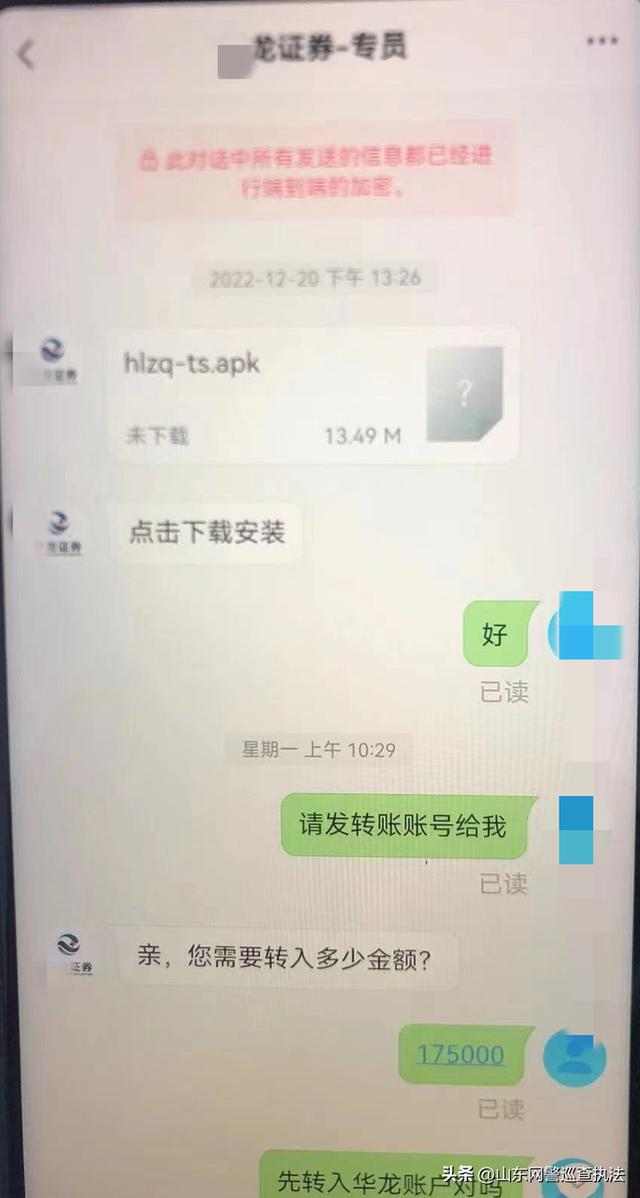Tap the underlined 175000 link
Screen dimensions: 640x1198
point(461,1055)
